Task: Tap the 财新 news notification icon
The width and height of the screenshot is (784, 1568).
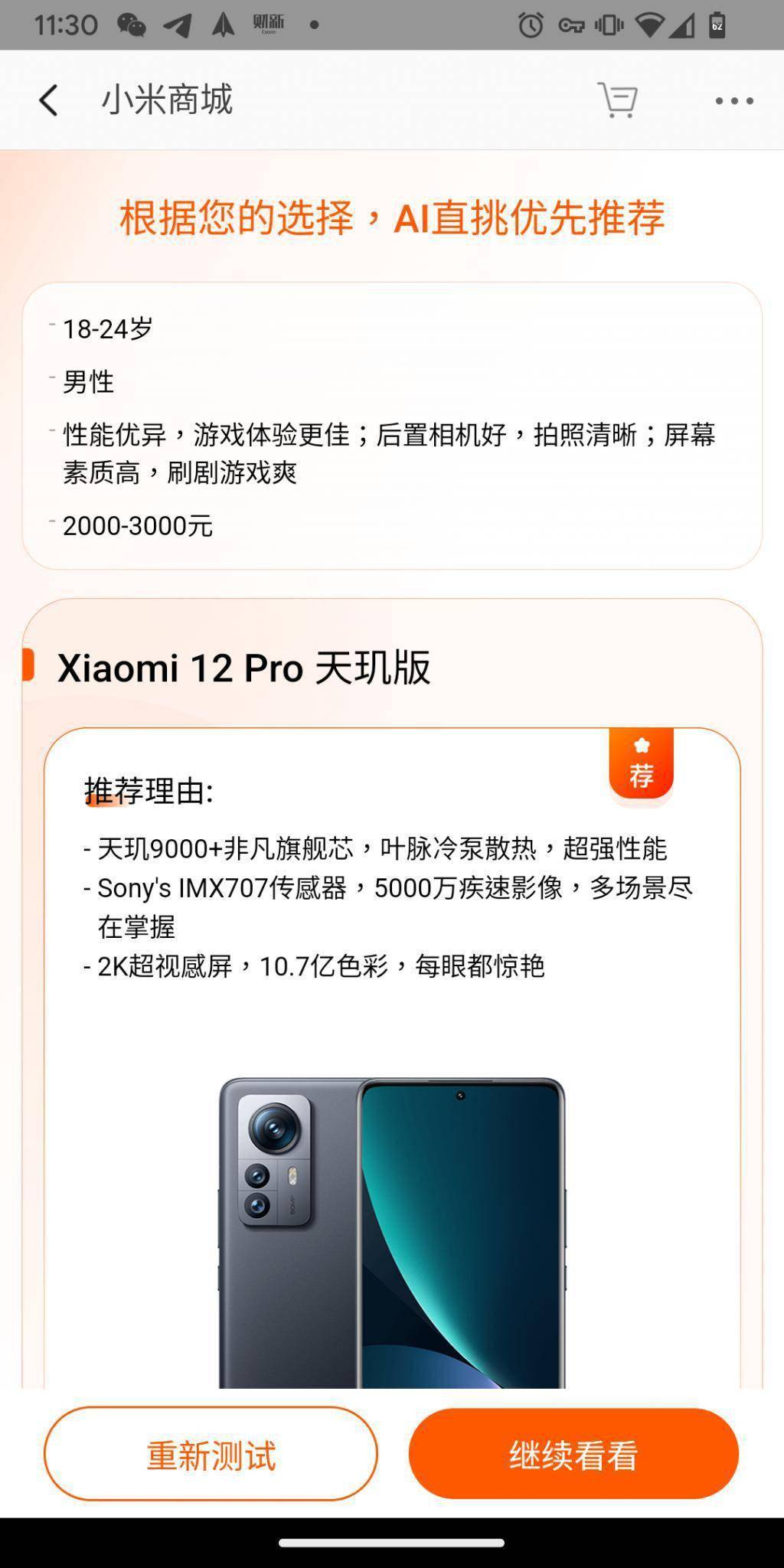Action: point(266,24)
